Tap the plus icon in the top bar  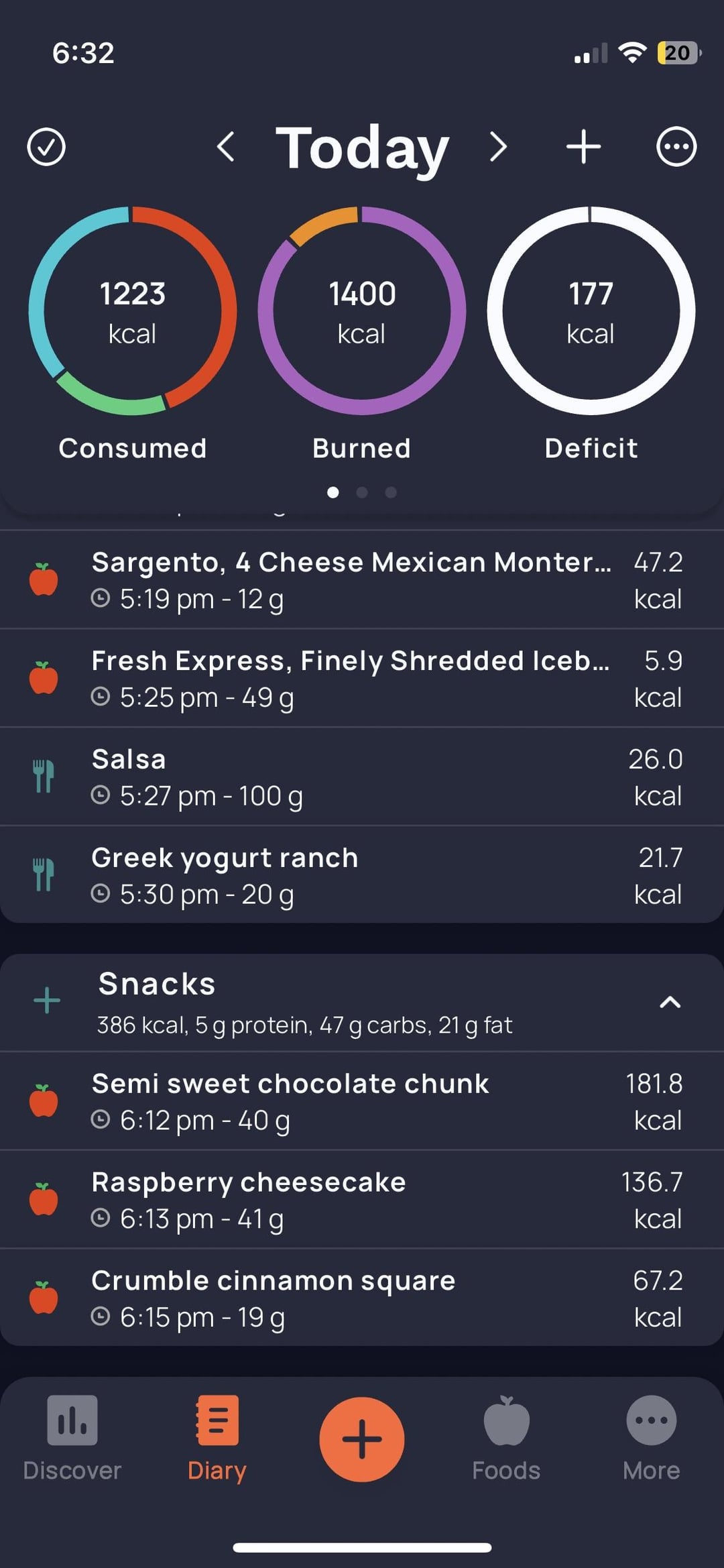point(583,147)
